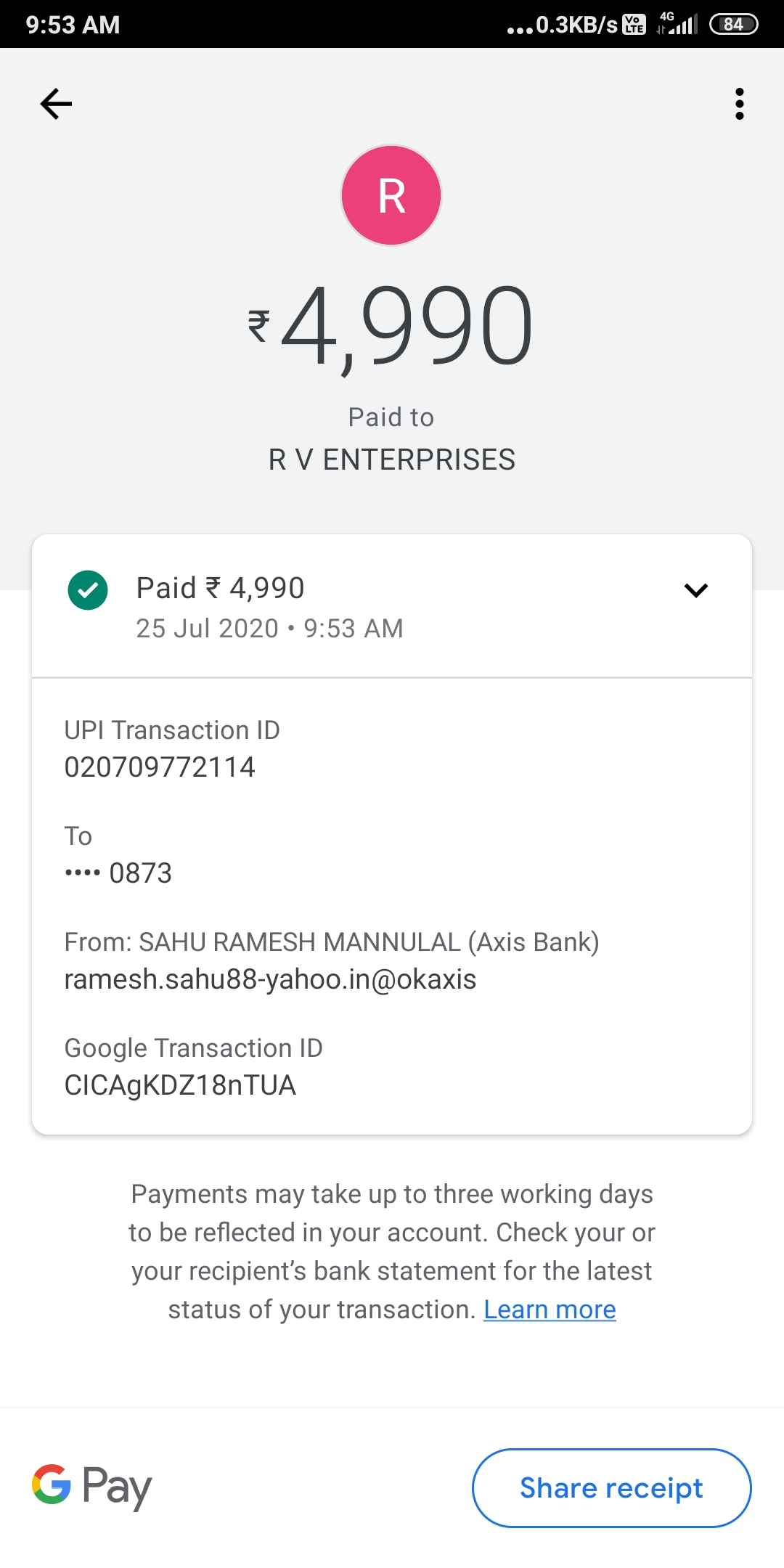Share receipt of this payment
Screen dimensions: 784x1568
click(611, 1488)
